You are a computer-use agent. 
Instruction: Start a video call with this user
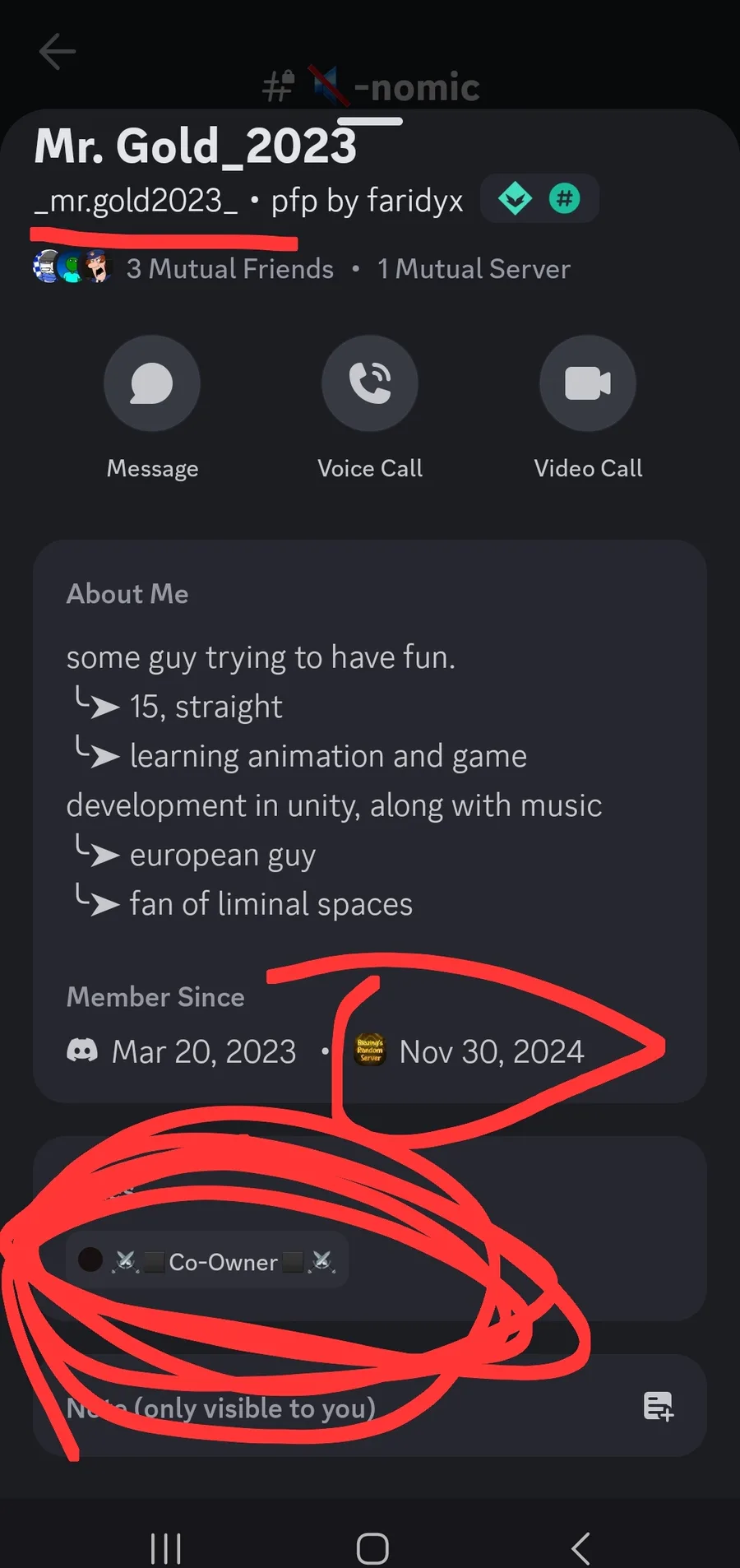(x=588, y=383)
